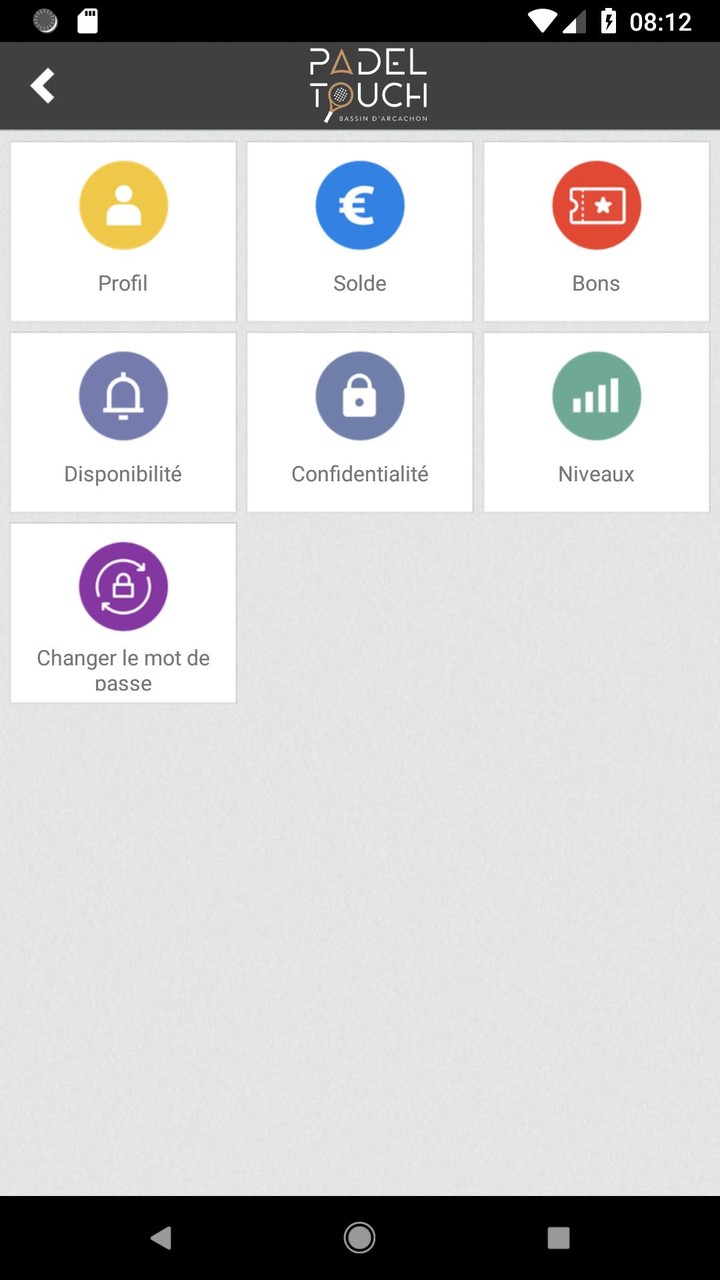Screen dimensions: 720x1280
Task: Select the Bons voucher ticket icon
Action: (x=596, y=205)
